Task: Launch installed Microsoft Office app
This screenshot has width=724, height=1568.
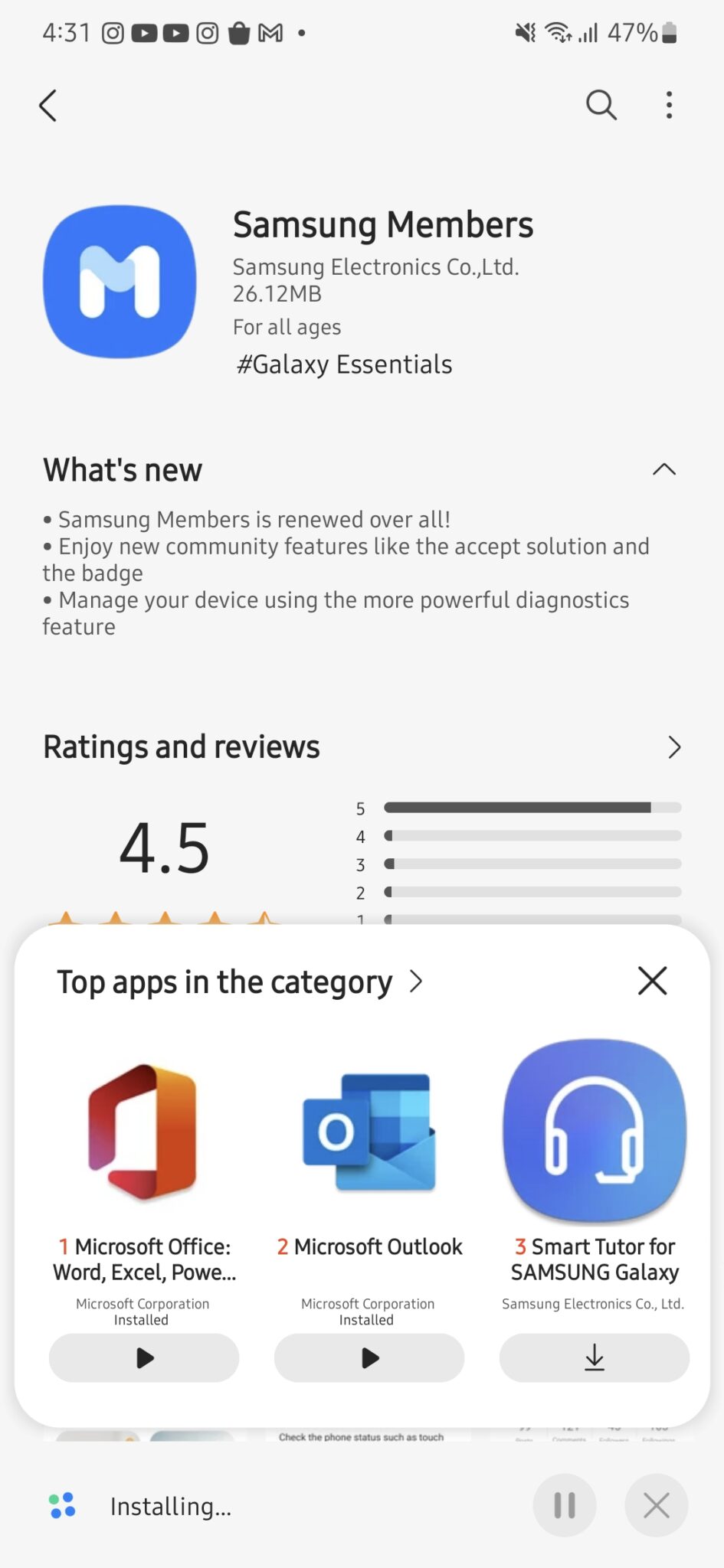Action: coord(143,1357)
